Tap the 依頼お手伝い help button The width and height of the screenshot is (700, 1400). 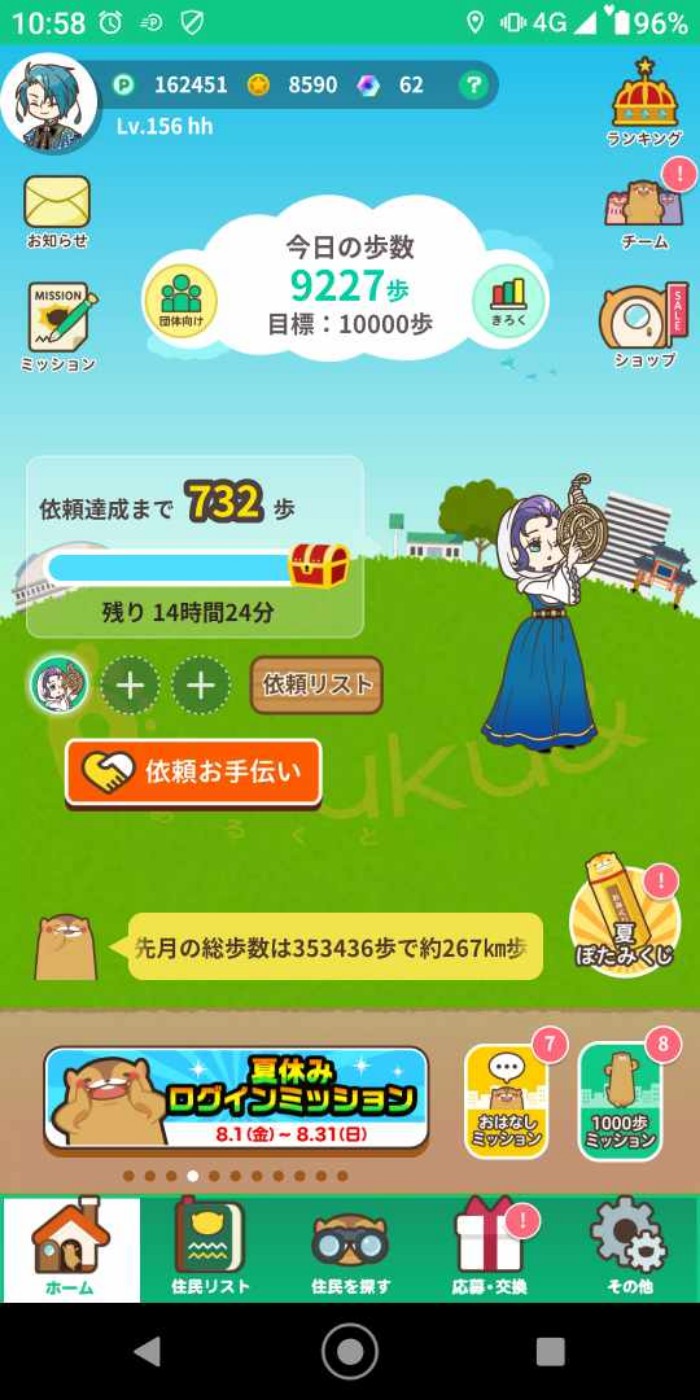click(x=194, y=772)
